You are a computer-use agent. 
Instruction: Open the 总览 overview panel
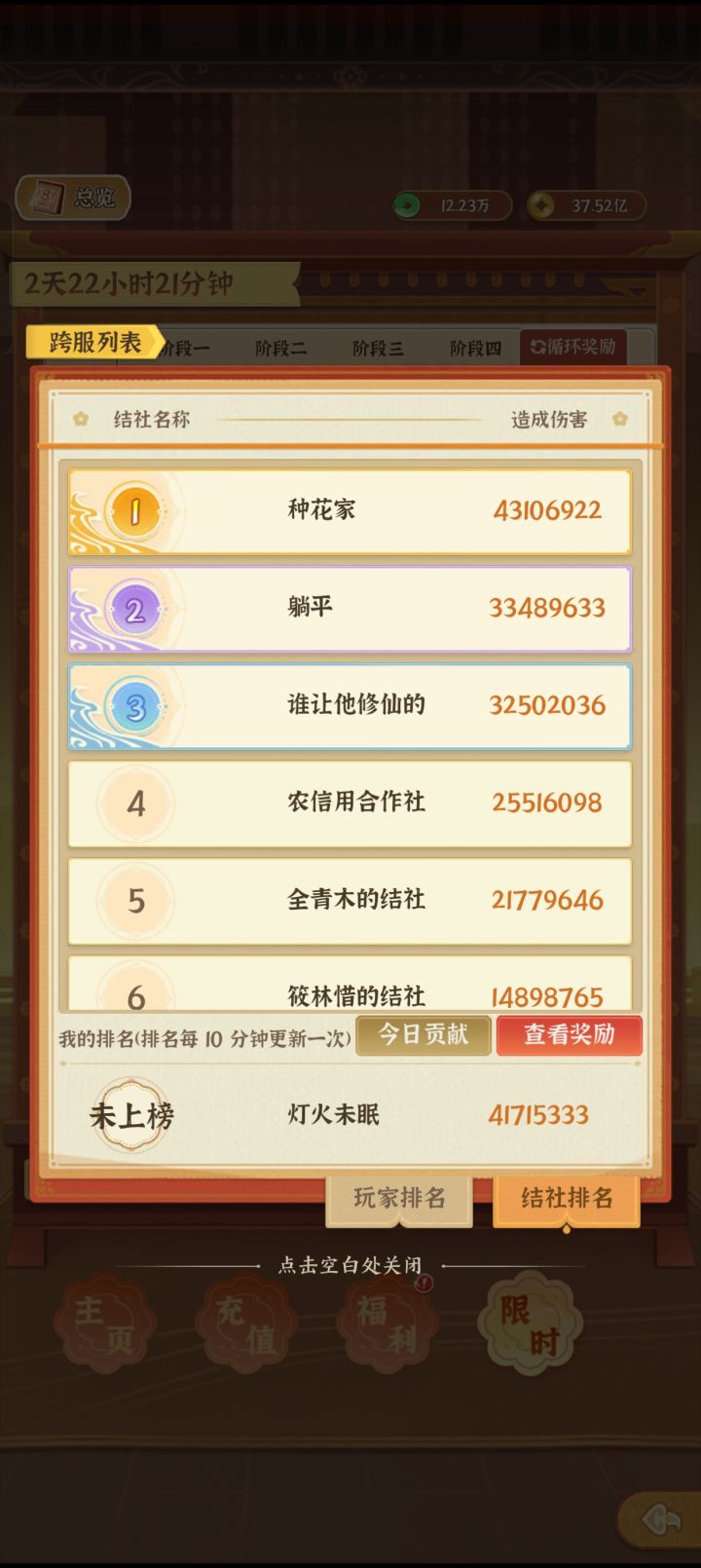coord(72,199)
